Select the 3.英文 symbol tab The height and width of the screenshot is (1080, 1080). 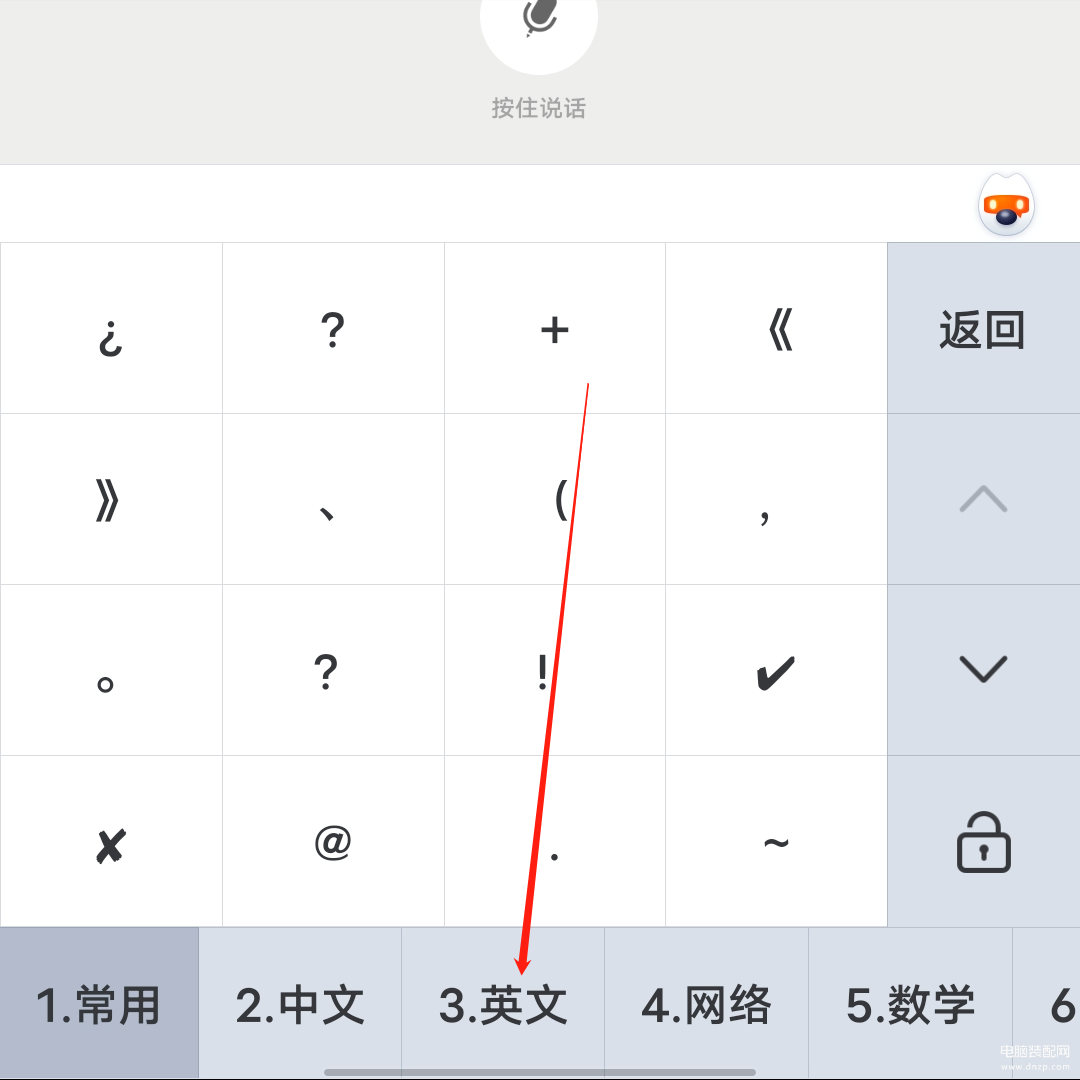tap(503, 1004)
